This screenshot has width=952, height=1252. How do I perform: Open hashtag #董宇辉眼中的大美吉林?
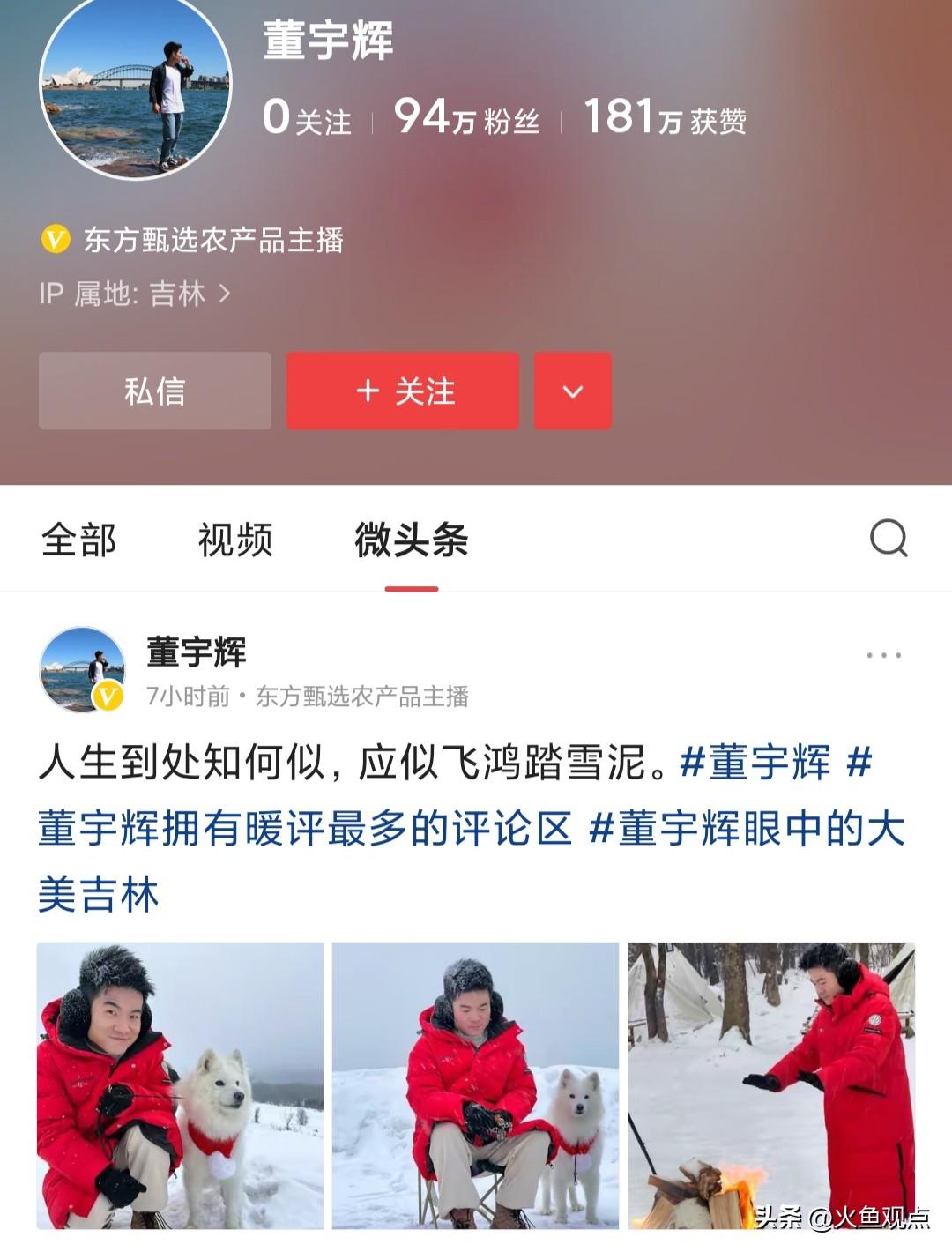point(749,829)
